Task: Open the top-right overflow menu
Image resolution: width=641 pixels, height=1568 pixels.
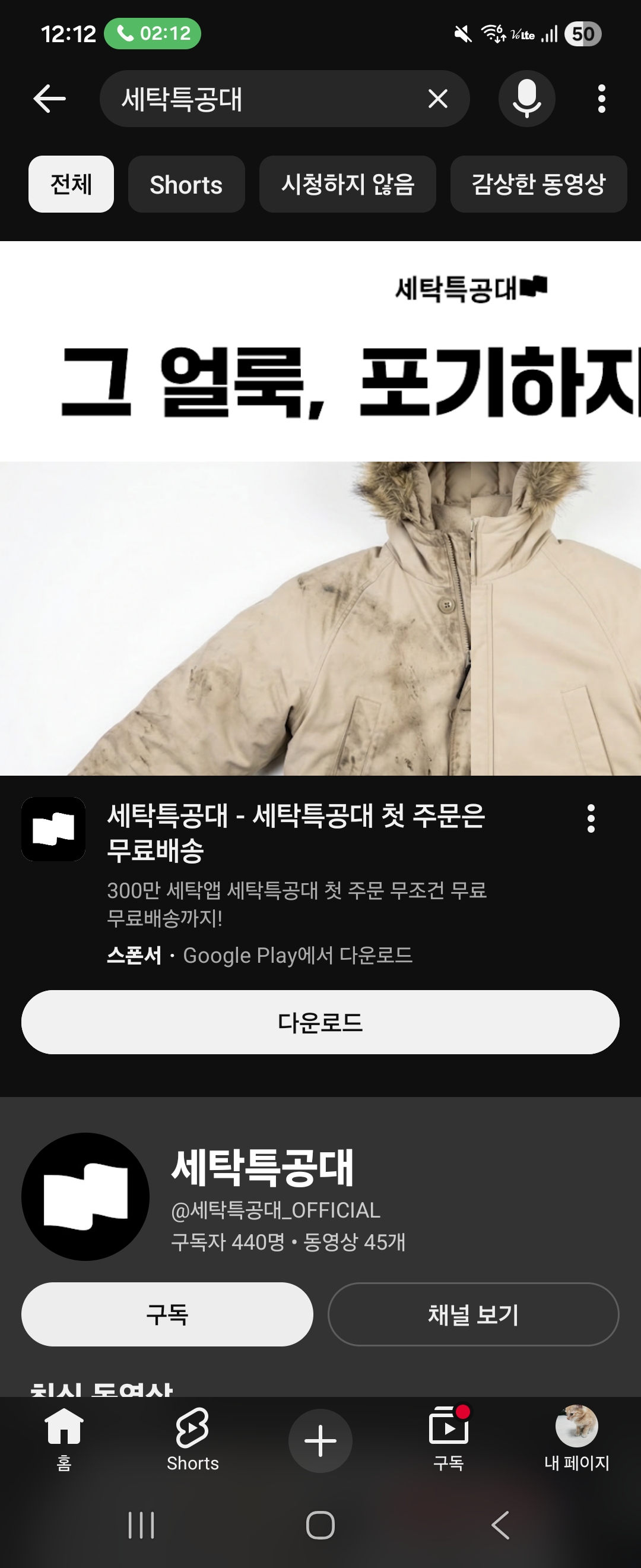Action: (601, 99)
